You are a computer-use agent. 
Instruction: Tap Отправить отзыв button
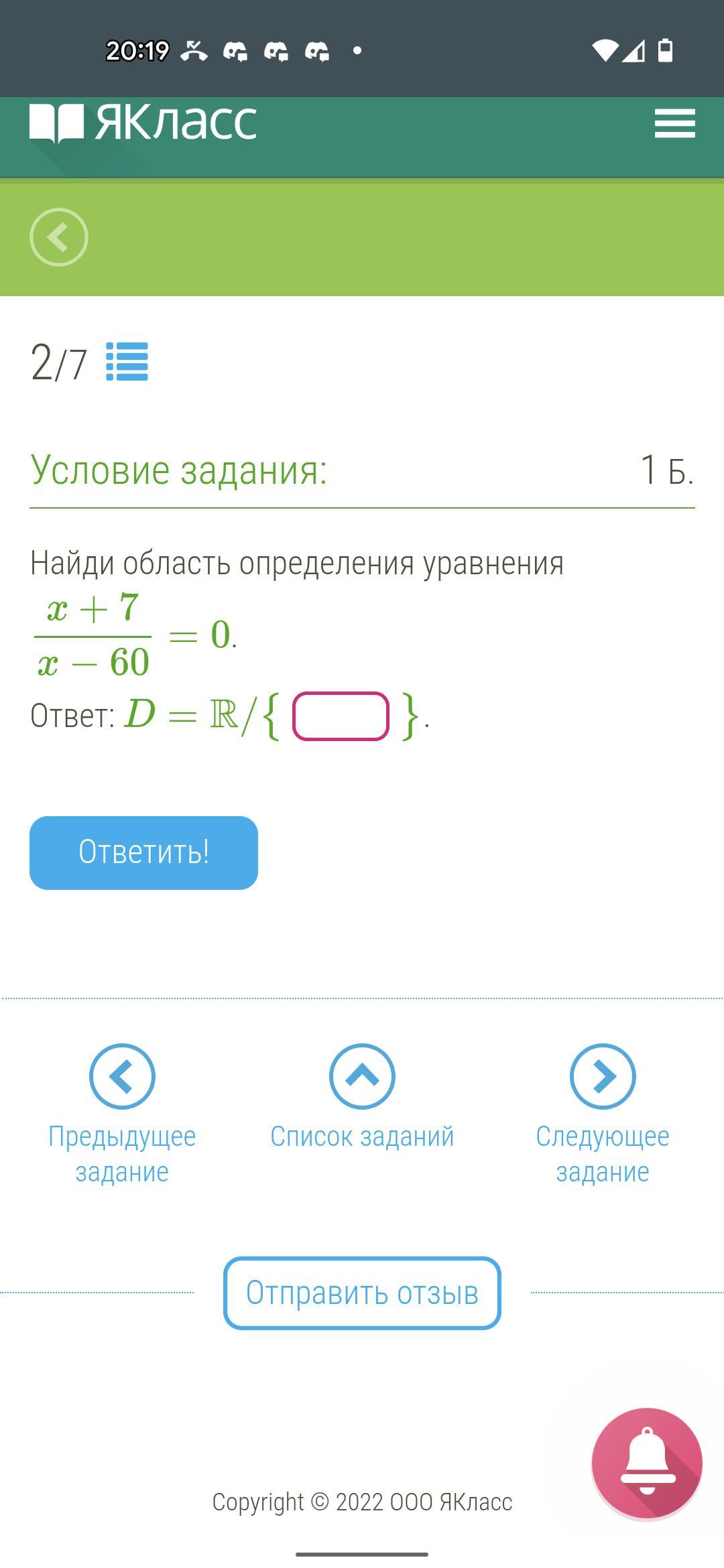click(x=362, y=1293)
